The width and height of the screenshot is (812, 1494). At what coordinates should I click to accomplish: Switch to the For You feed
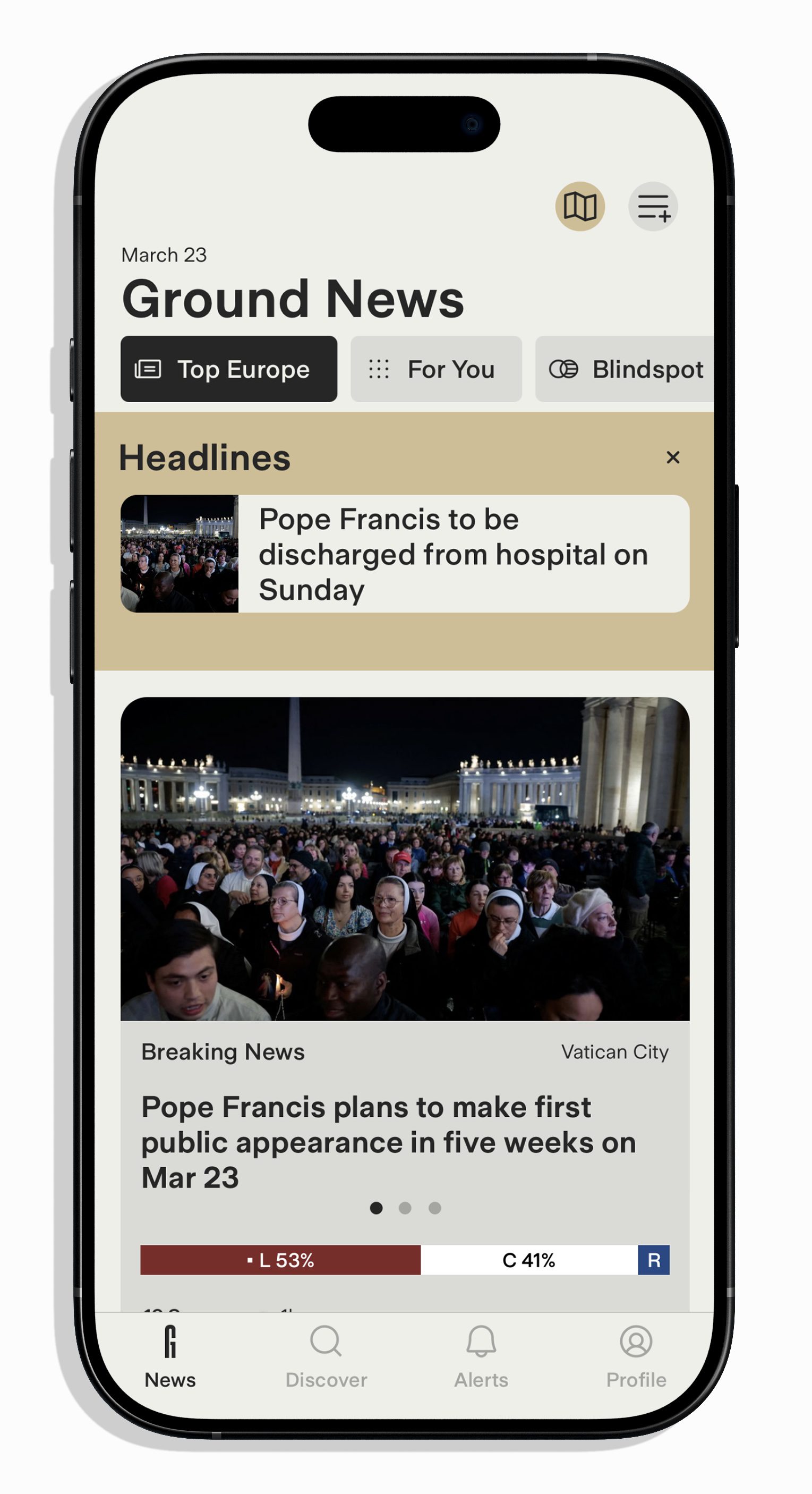(x=436, y=369)
